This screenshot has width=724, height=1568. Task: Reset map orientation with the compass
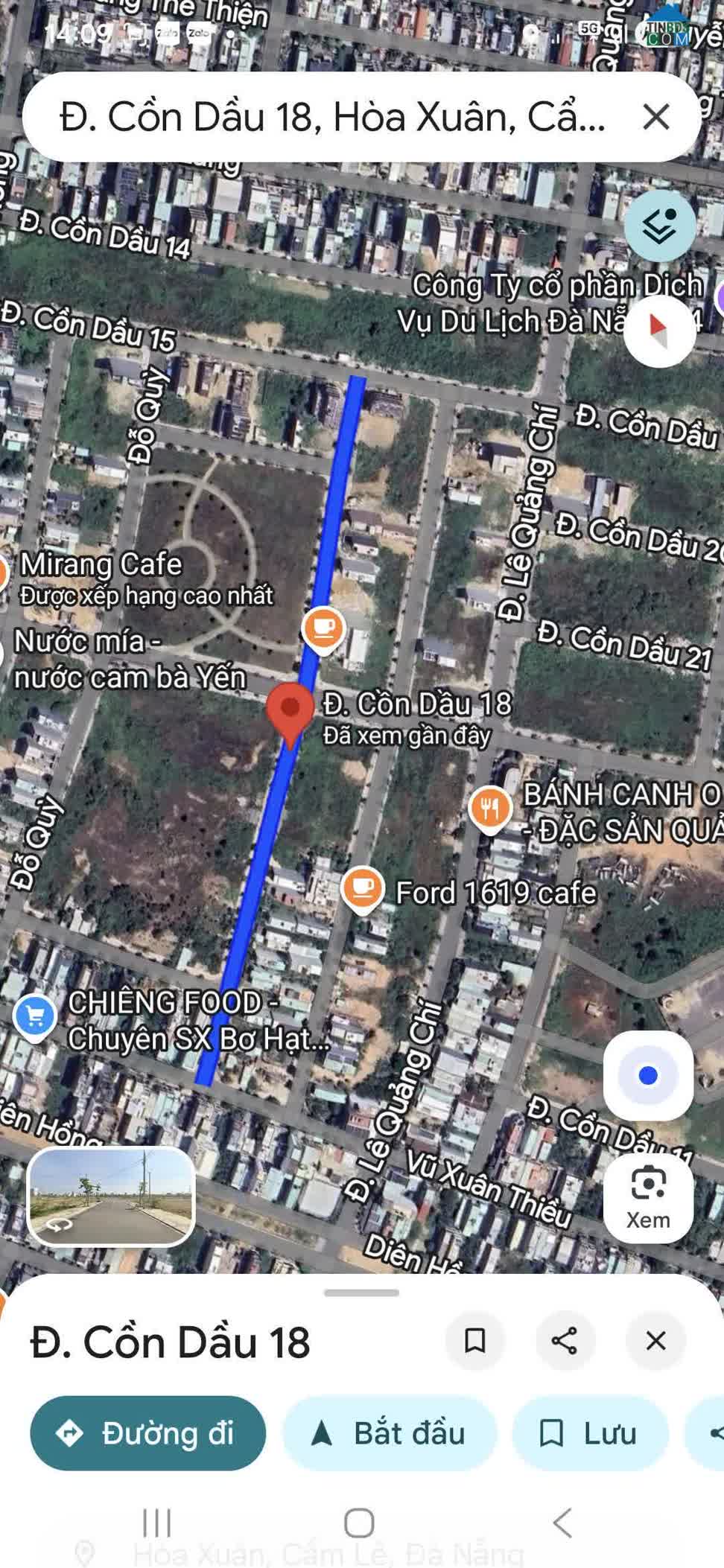[659, 330]
